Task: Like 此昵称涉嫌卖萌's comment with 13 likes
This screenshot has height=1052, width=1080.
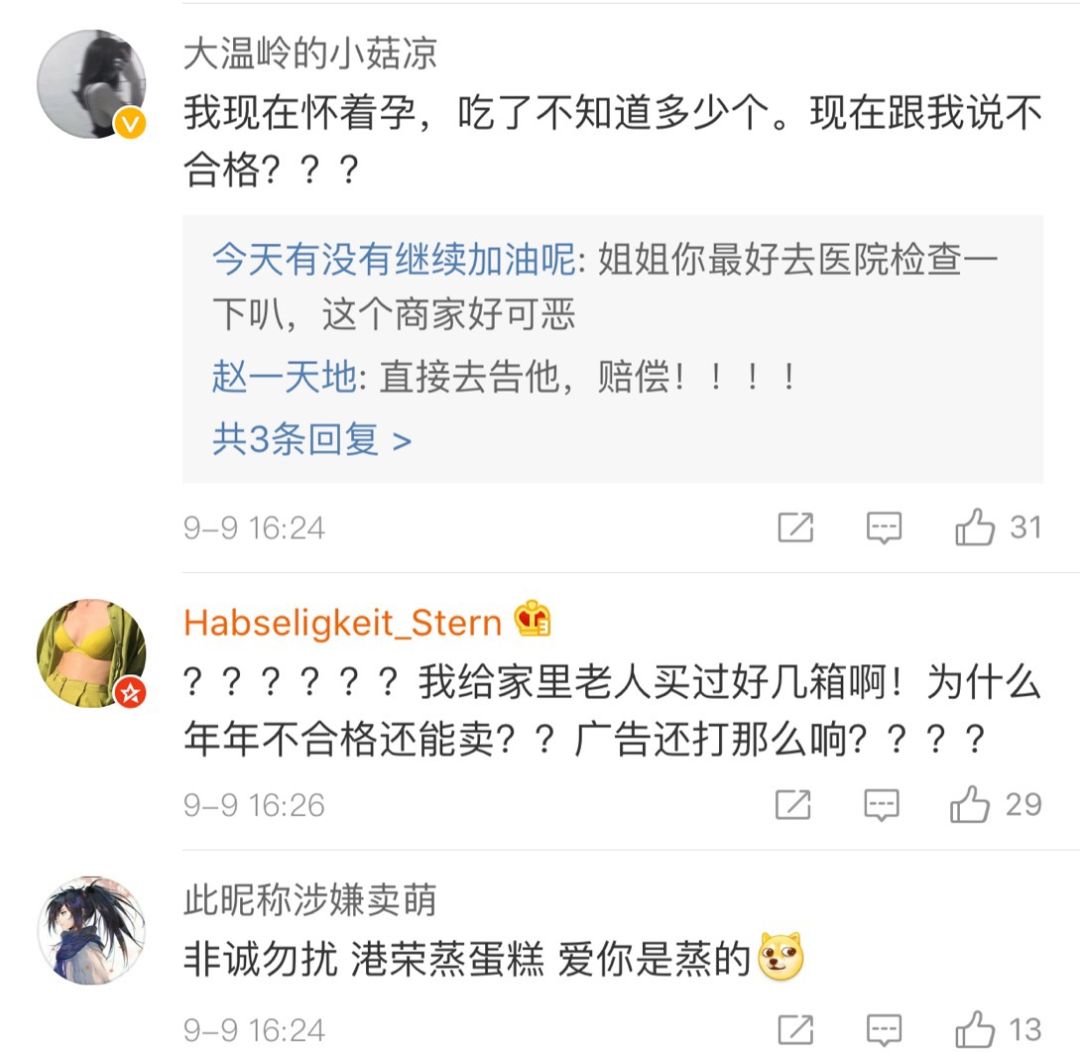Action: point(973,1029)
